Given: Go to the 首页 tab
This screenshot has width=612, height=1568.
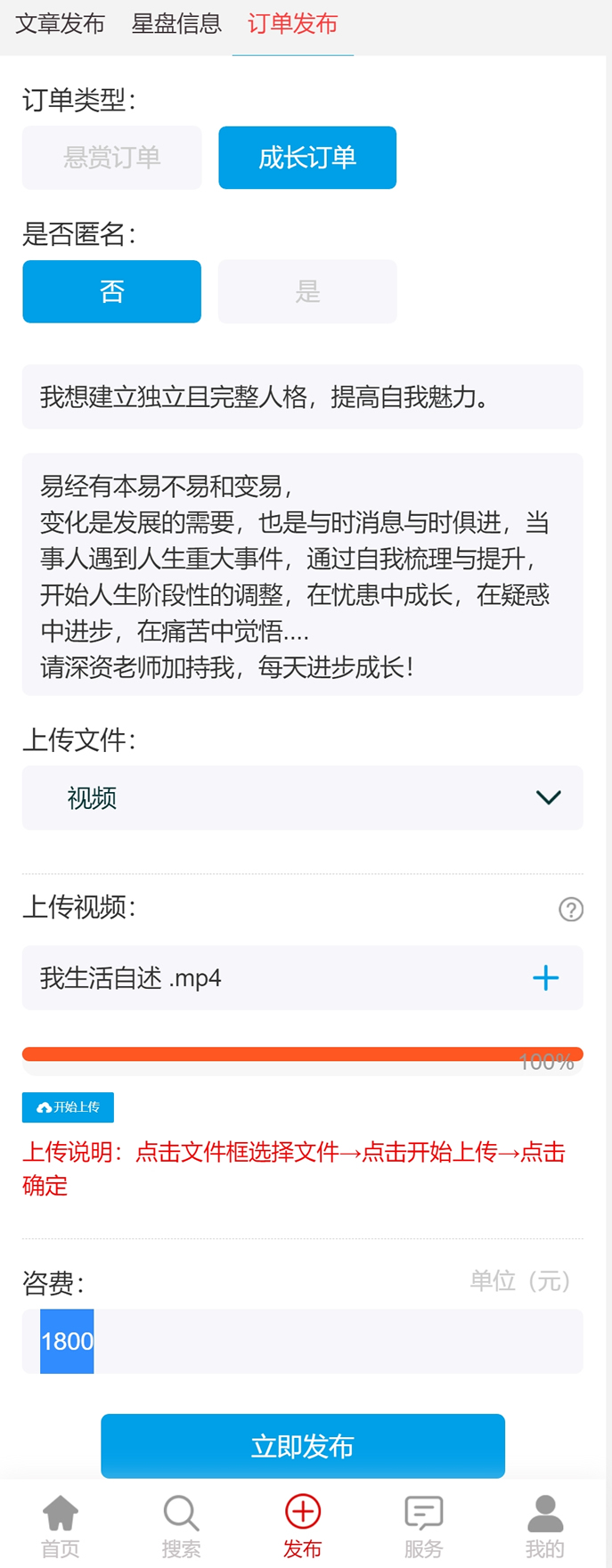Looking at the screenshot, I should point(61,1526).
